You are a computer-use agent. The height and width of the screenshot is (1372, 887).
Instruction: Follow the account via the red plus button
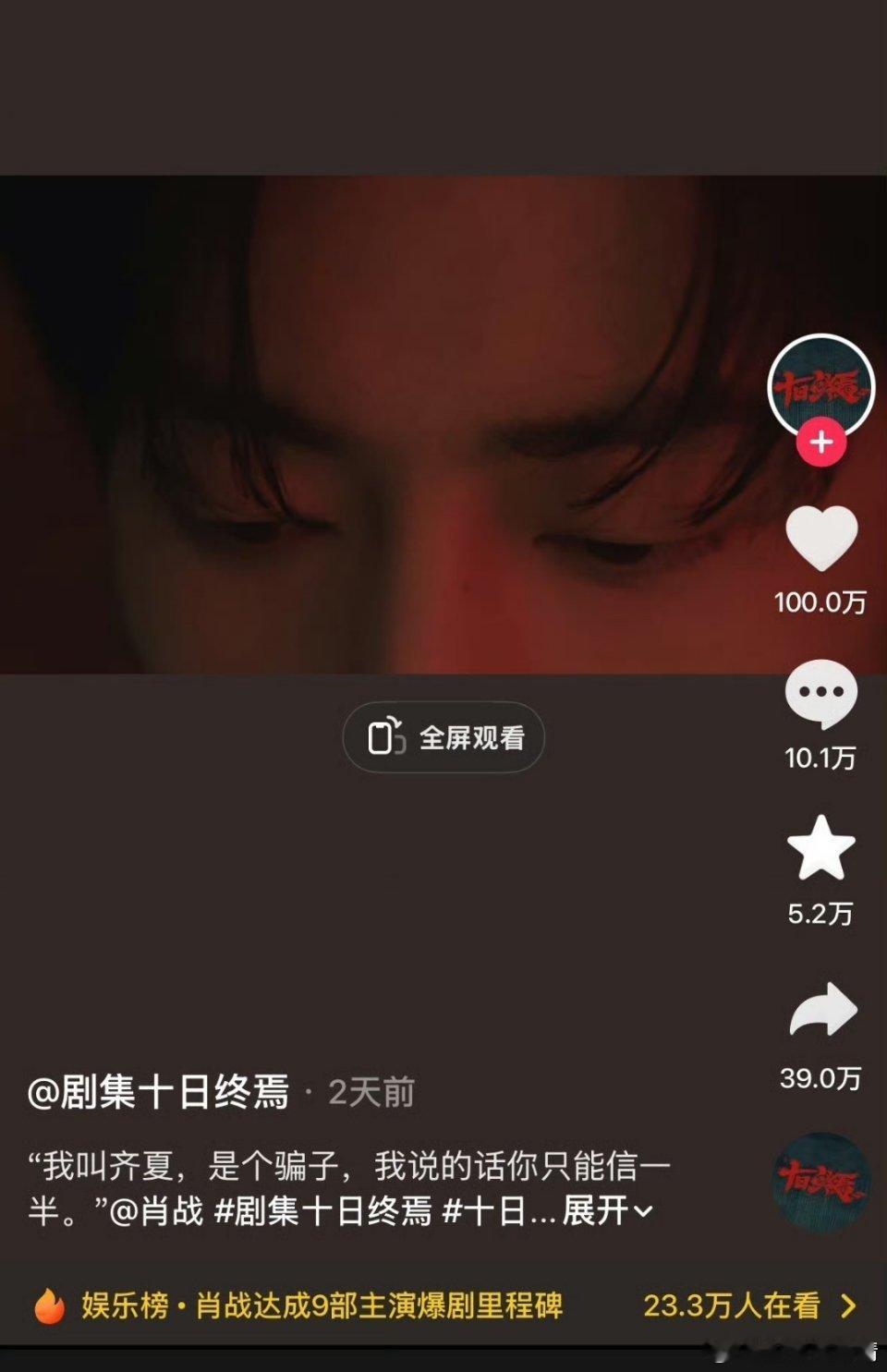(820, 441)
